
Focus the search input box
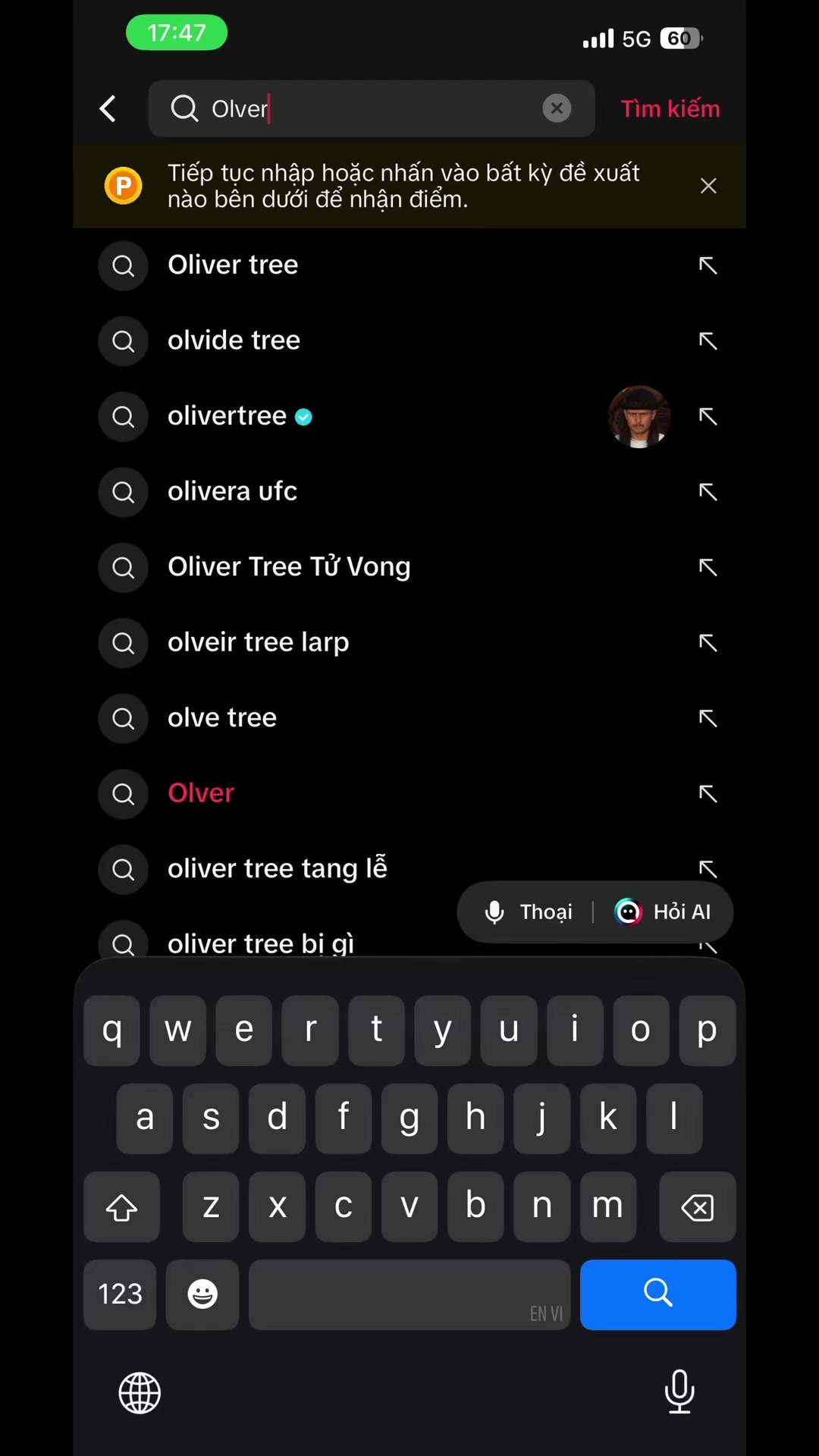pyautogui.click(x=372, y=108)
